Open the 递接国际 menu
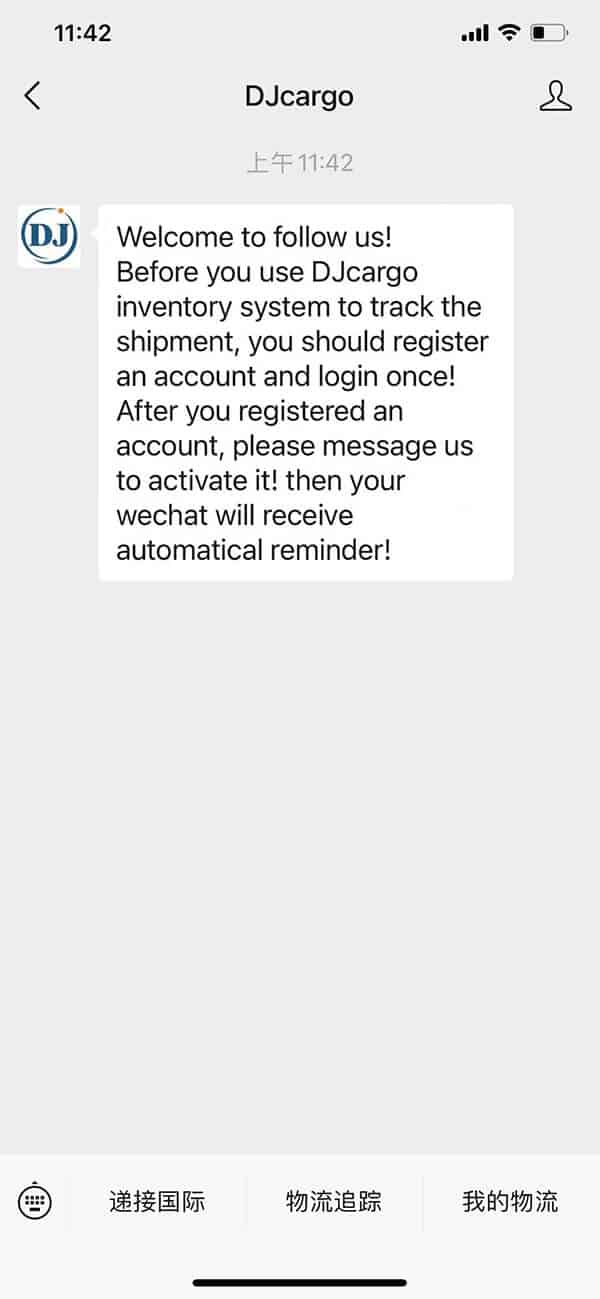The image size is (600, 1299). [x=157, y=1201]
